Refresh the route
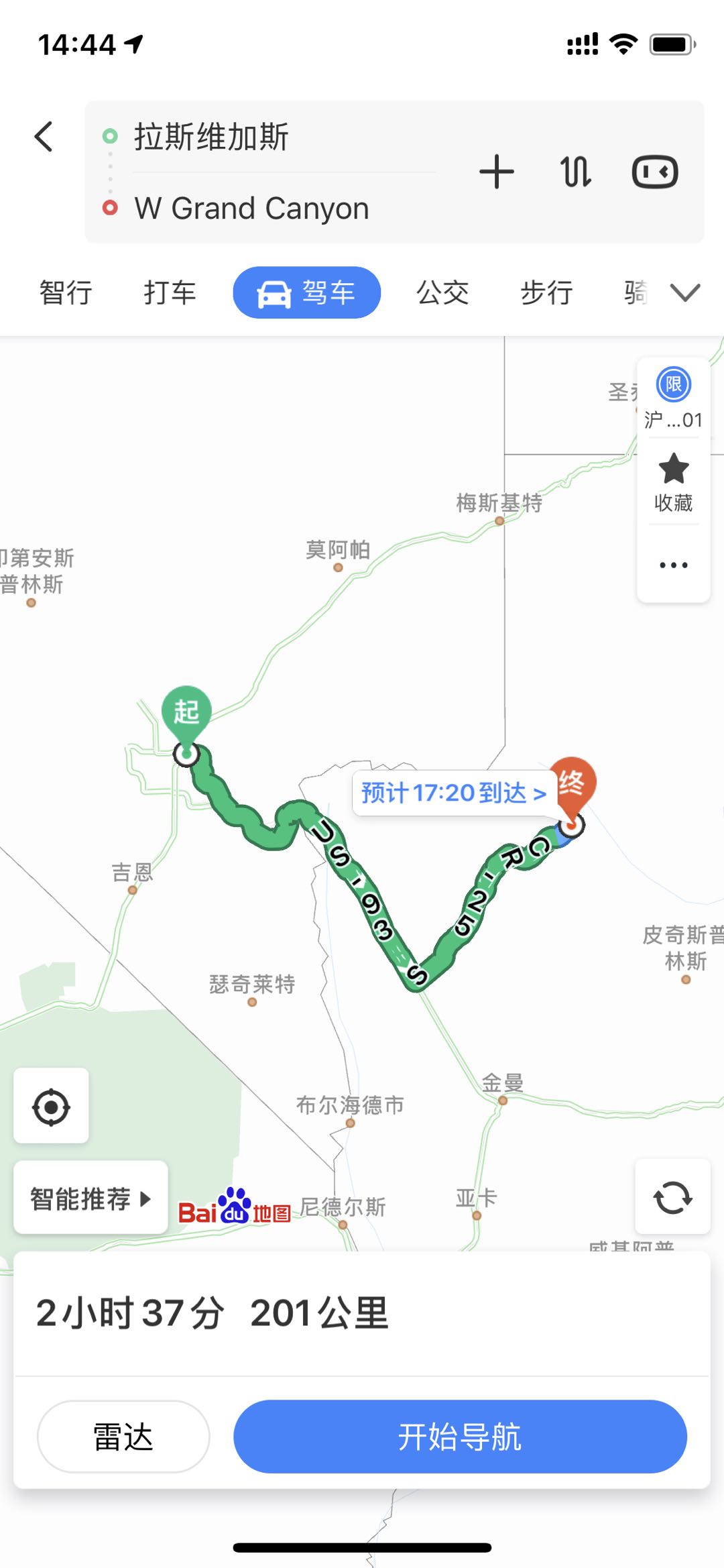 (672, 1197)
